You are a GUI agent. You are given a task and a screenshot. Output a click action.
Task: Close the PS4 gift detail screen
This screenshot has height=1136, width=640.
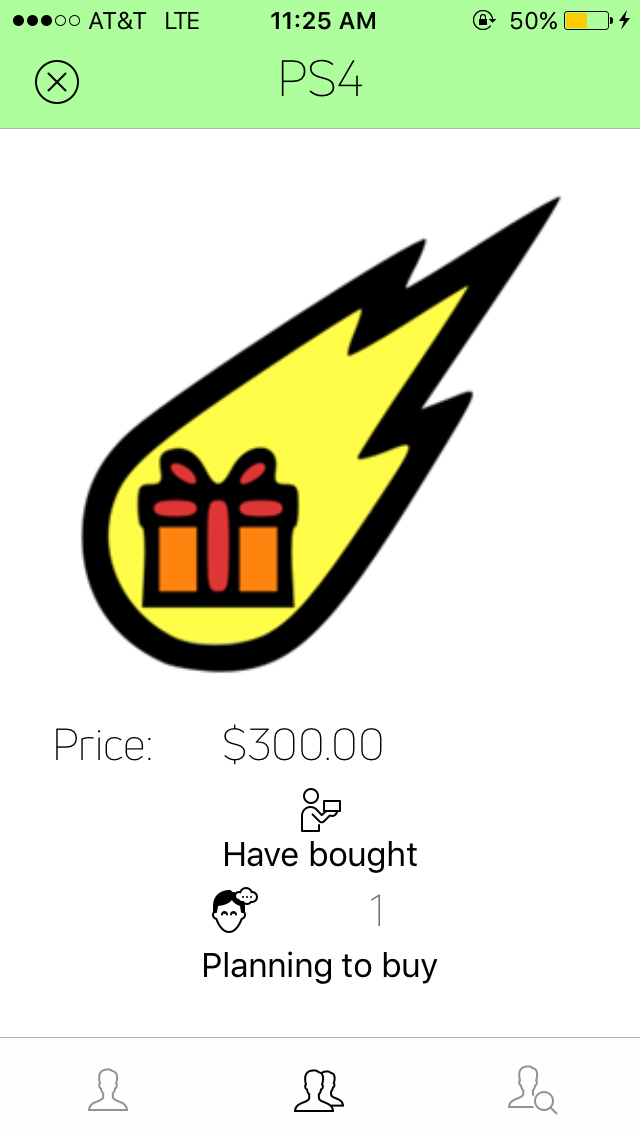pyautogui.click(x=57, y=82)
